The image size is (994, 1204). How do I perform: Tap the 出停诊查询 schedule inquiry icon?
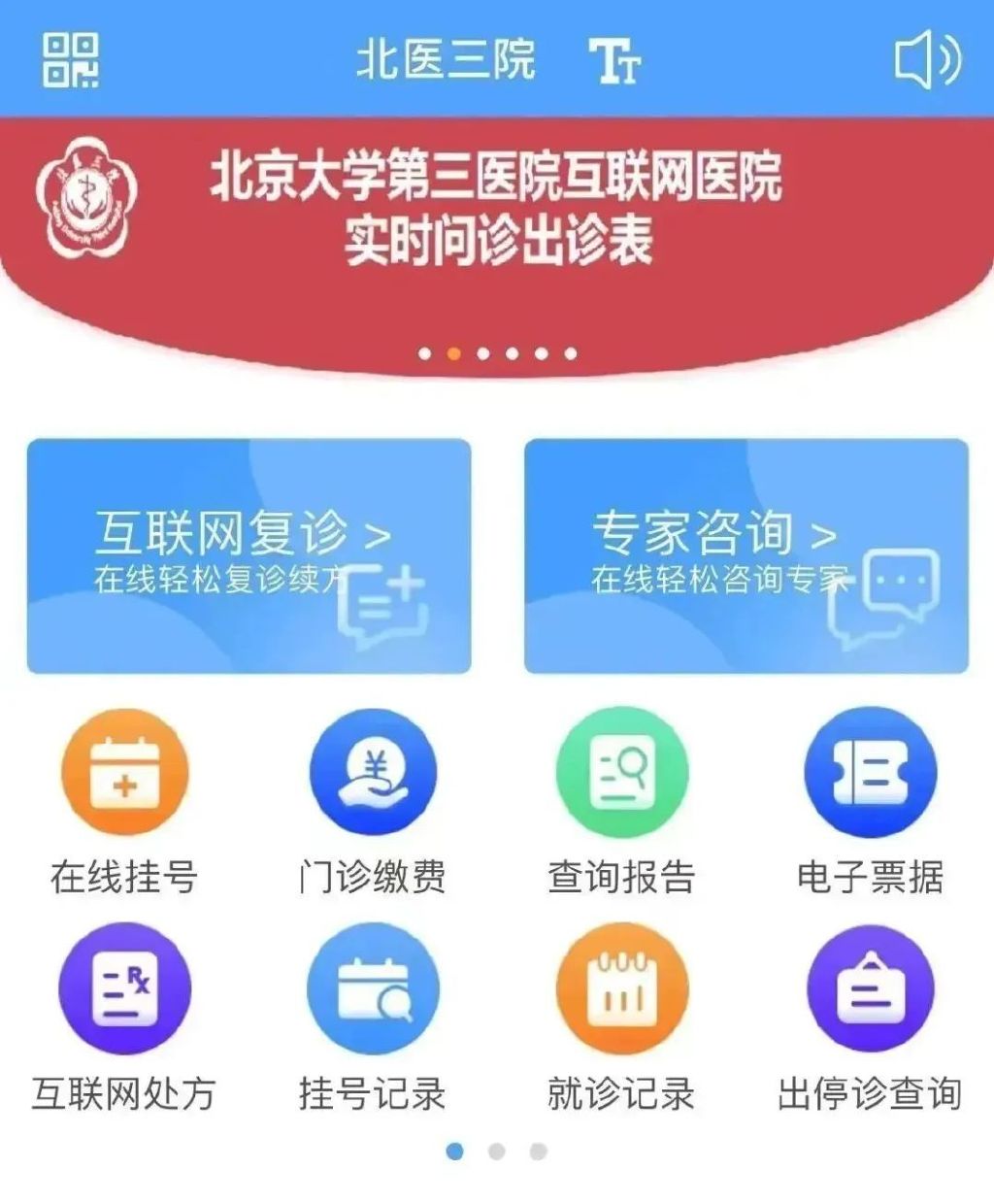coord(871,987)
